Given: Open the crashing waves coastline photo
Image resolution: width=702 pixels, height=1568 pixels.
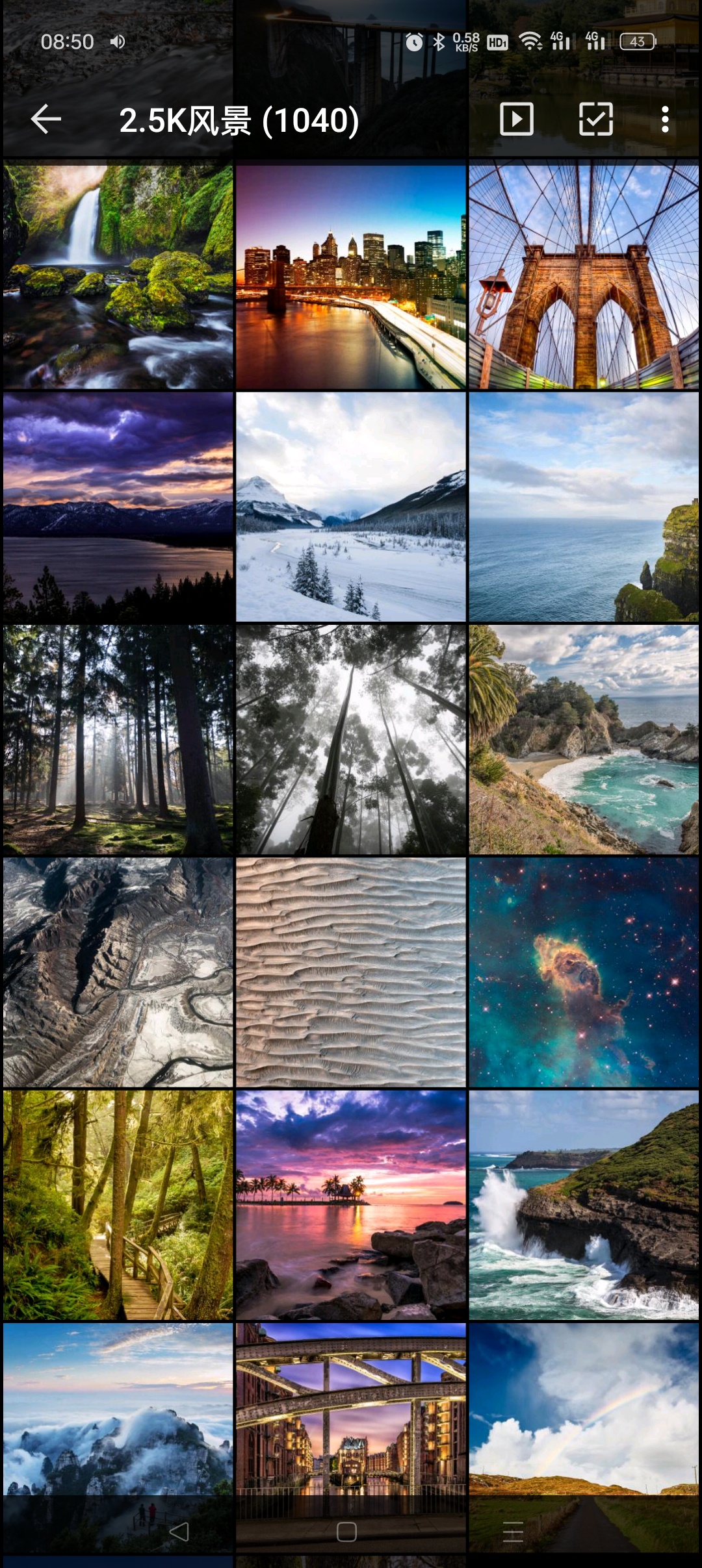Looking at the screenshot, I should click(x=584, y=1204).
